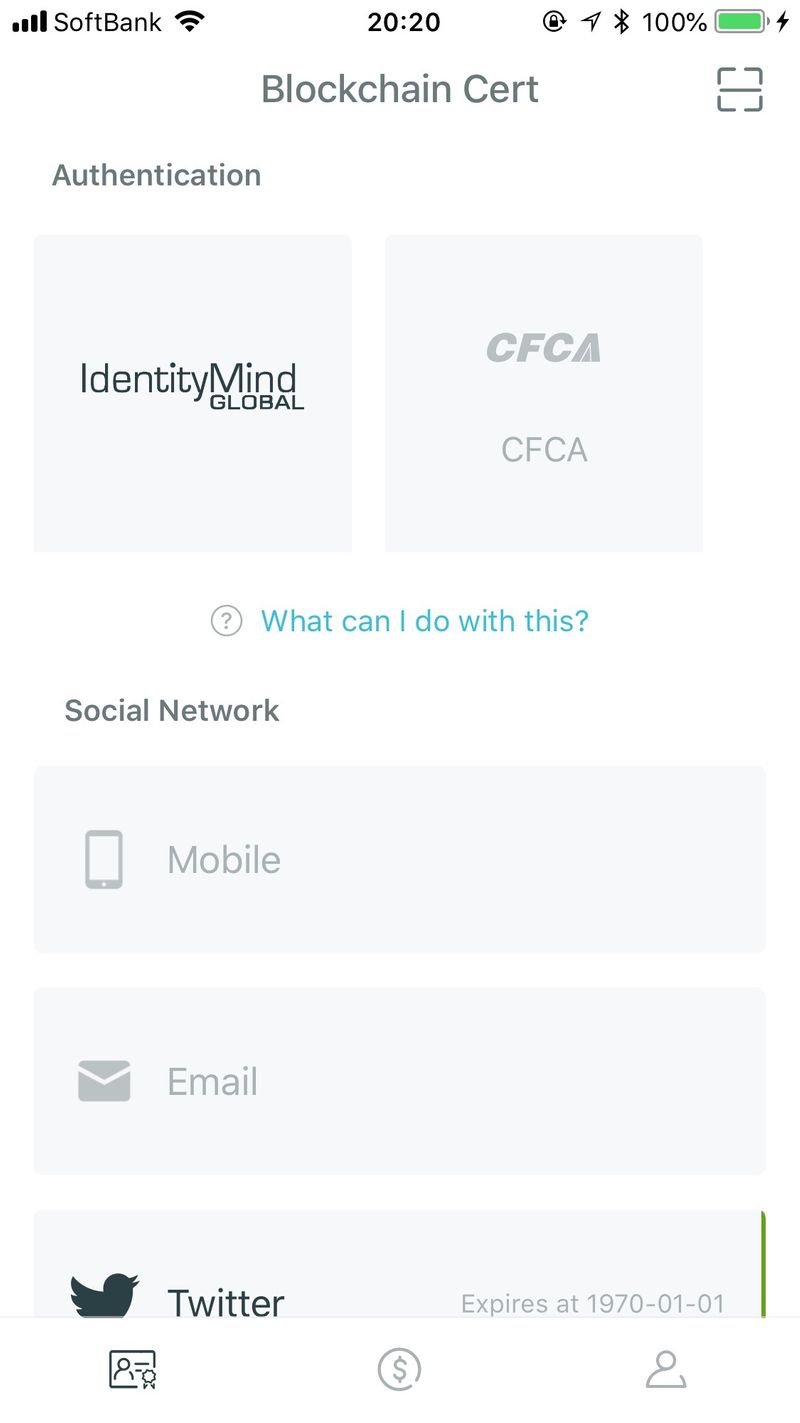
Task: Select the CFCA authentication card
Action: pos(544,392)
